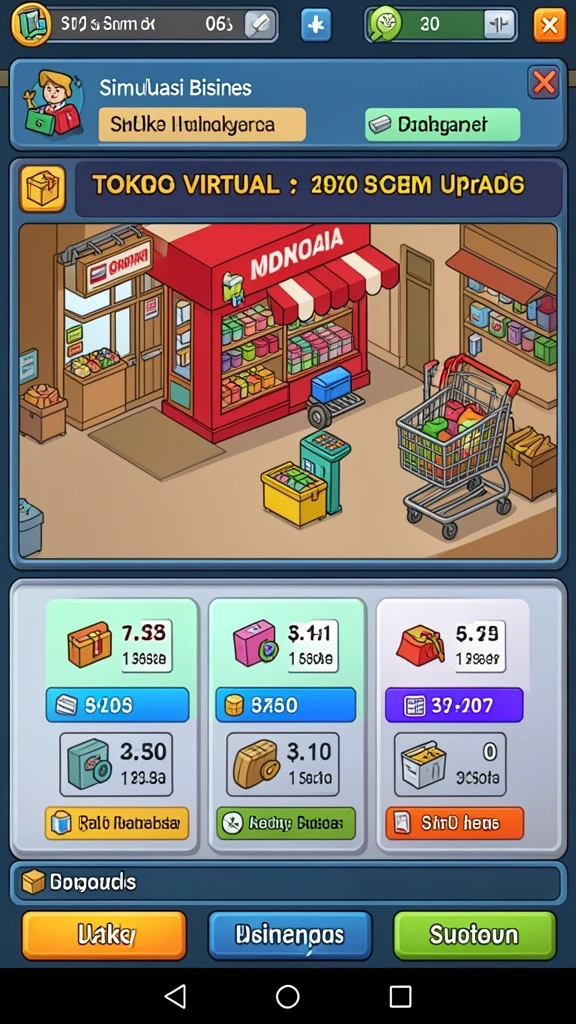Screen dimensions: 576x1024
Task: Tap the blue plus button at top
Action: [316, 25]
